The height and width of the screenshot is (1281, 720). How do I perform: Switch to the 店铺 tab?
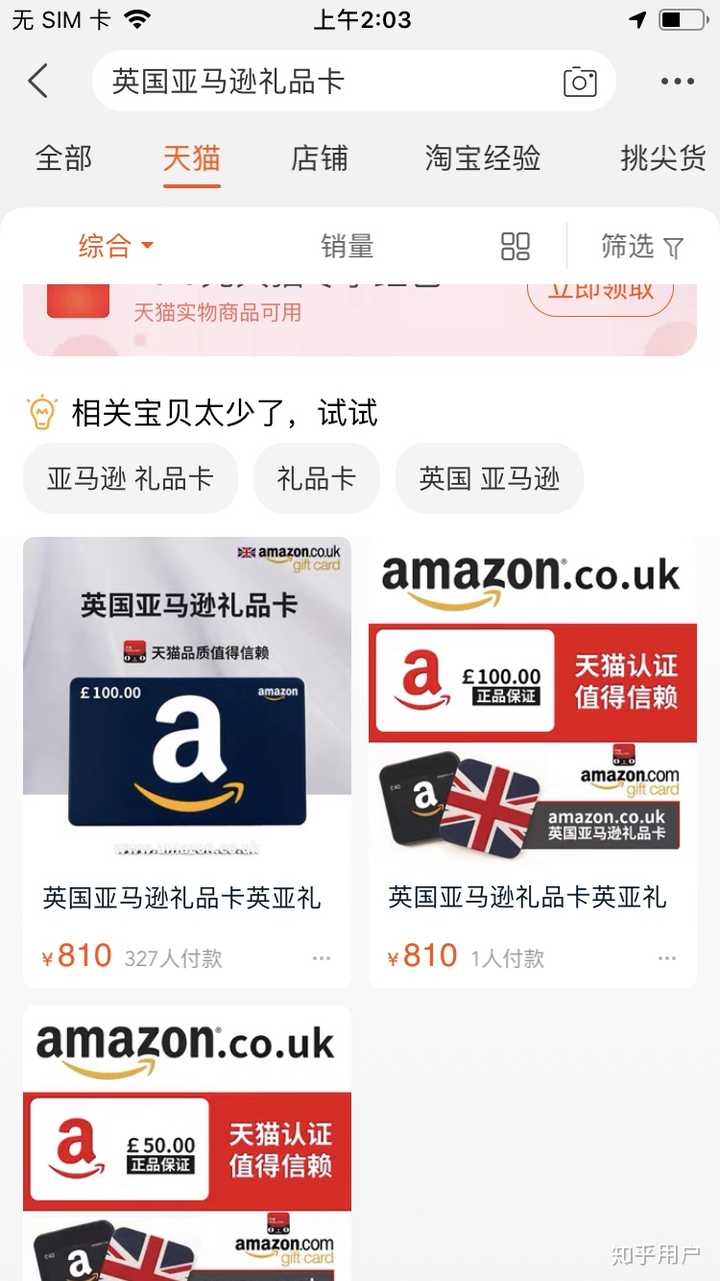(320, 158)
